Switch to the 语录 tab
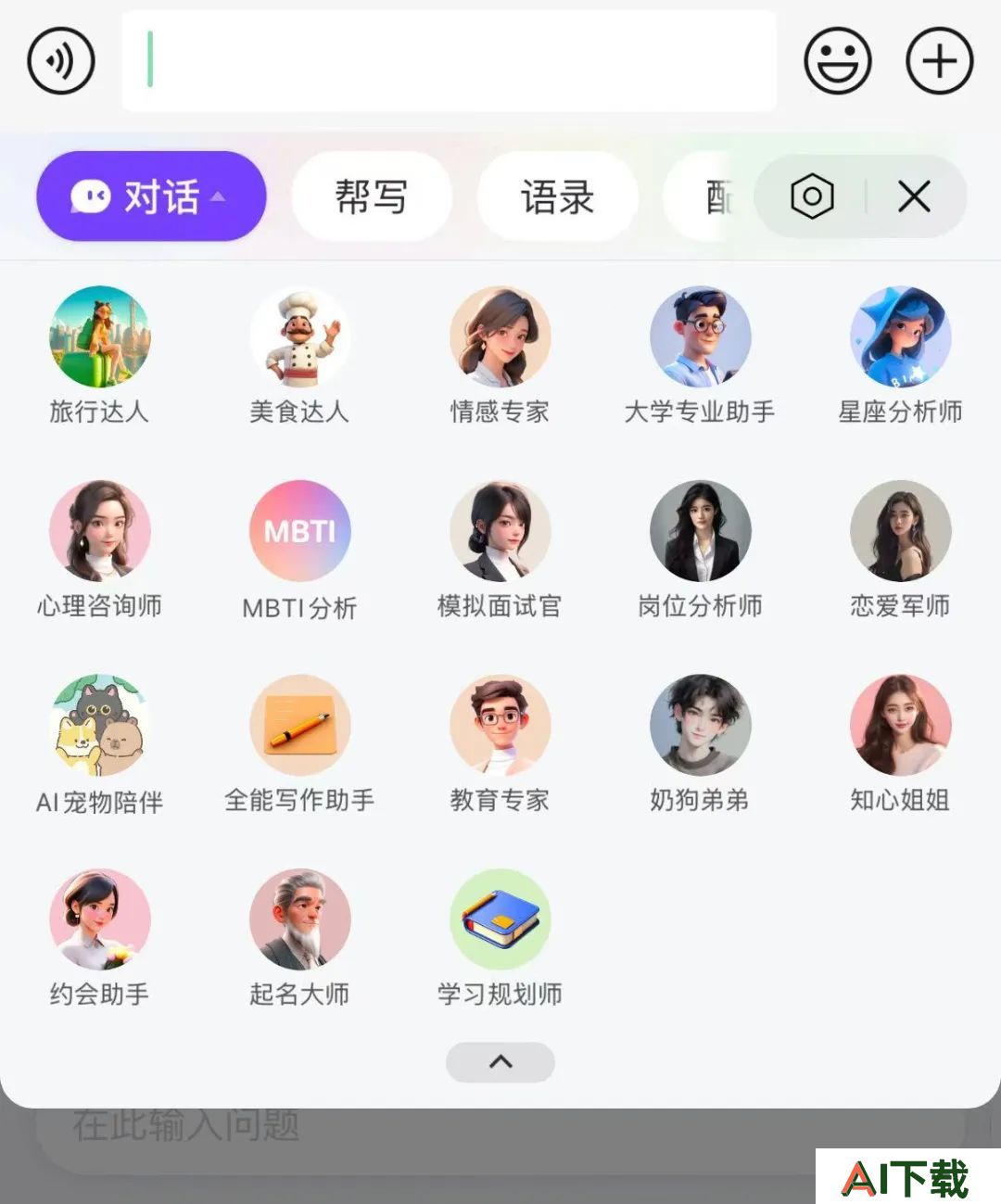 tap(557, 196)
